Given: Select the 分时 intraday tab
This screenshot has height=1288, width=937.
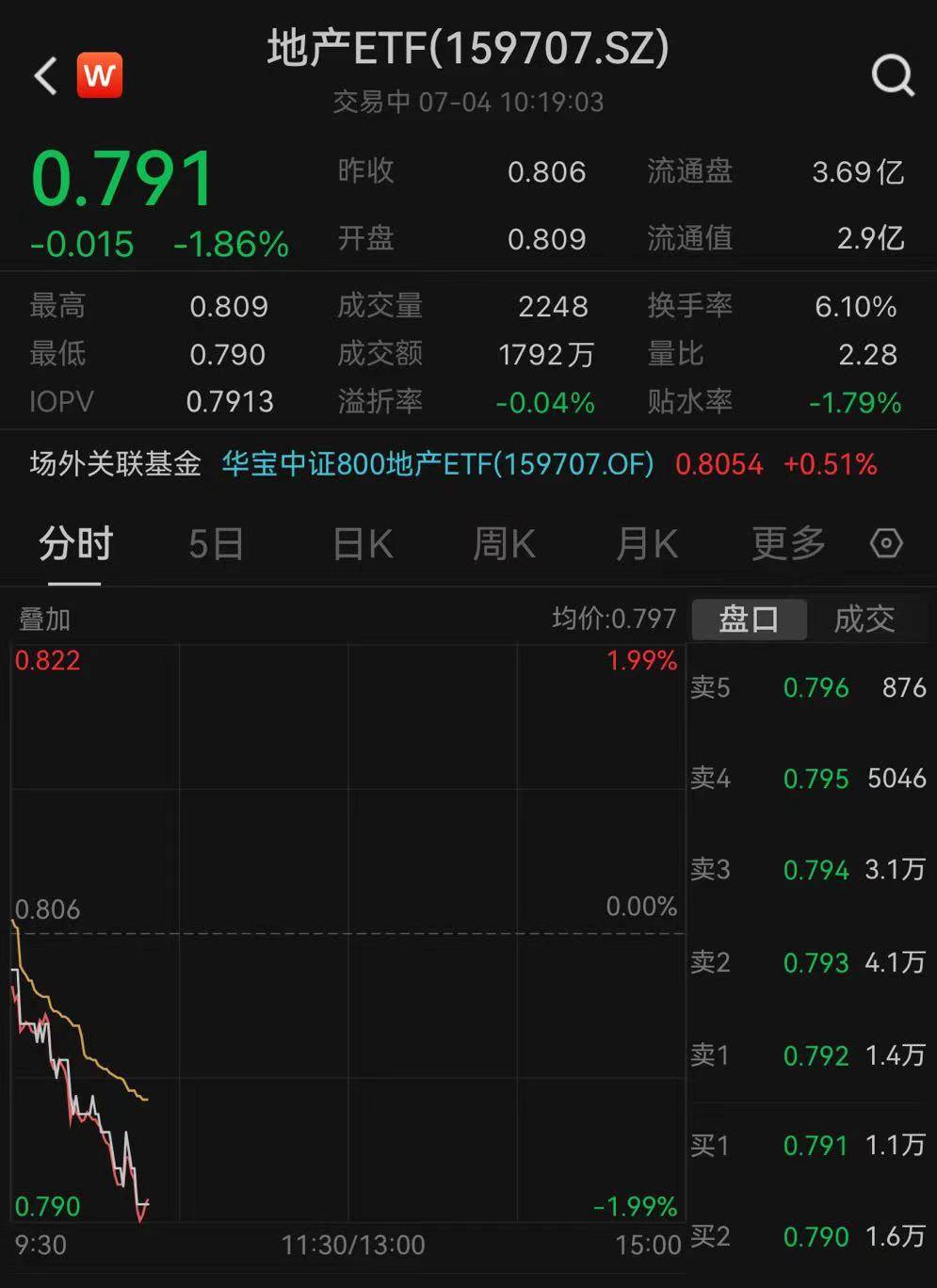Looking at the screenshot, I should 73,543.
